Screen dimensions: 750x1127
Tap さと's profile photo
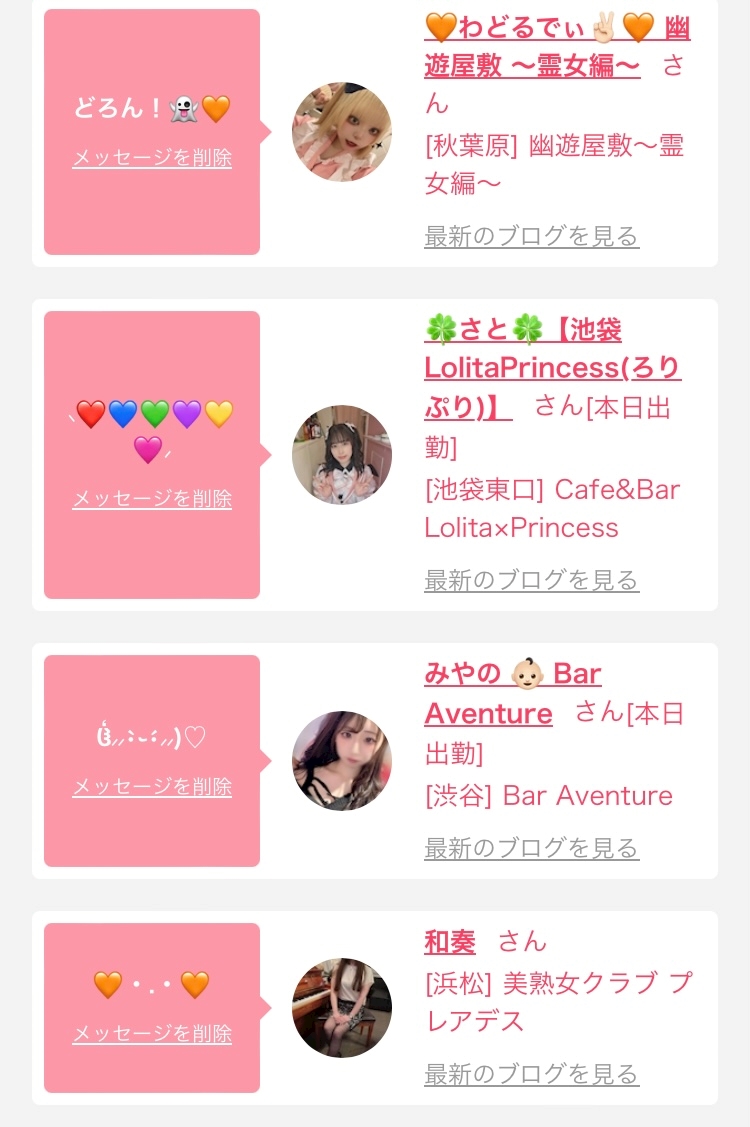click(x=342, y=454)
